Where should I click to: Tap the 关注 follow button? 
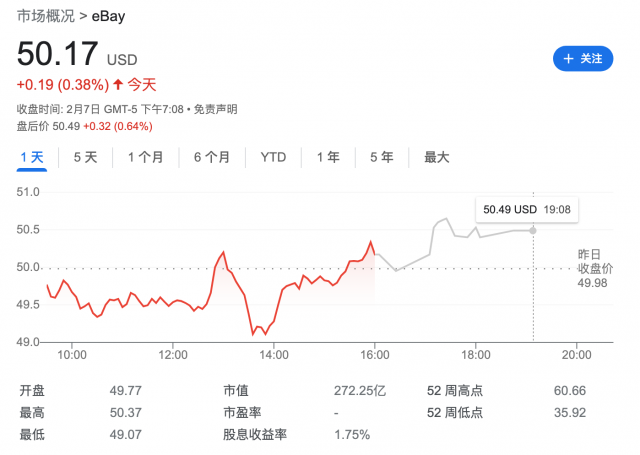tap(582, 59)
